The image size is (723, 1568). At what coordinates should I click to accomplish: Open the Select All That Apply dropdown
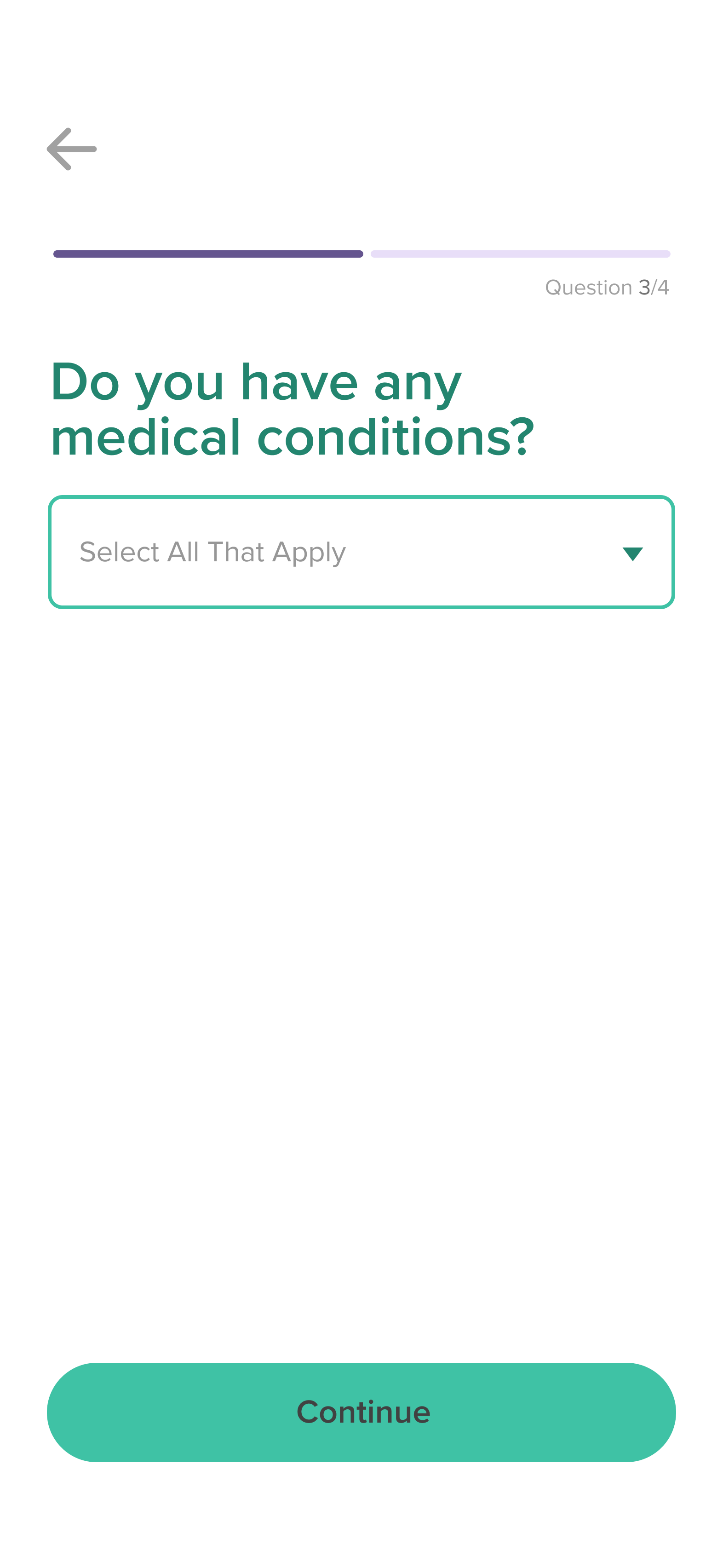point(361,552)
